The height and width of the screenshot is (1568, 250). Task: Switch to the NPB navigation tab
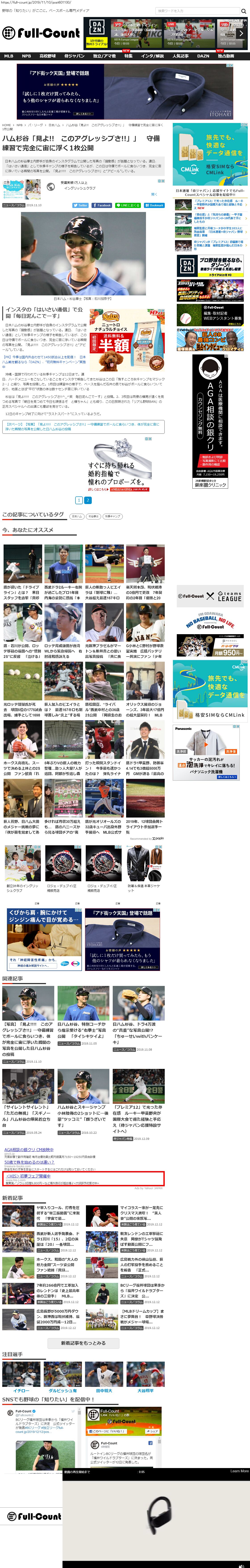[x=26, y=56]
